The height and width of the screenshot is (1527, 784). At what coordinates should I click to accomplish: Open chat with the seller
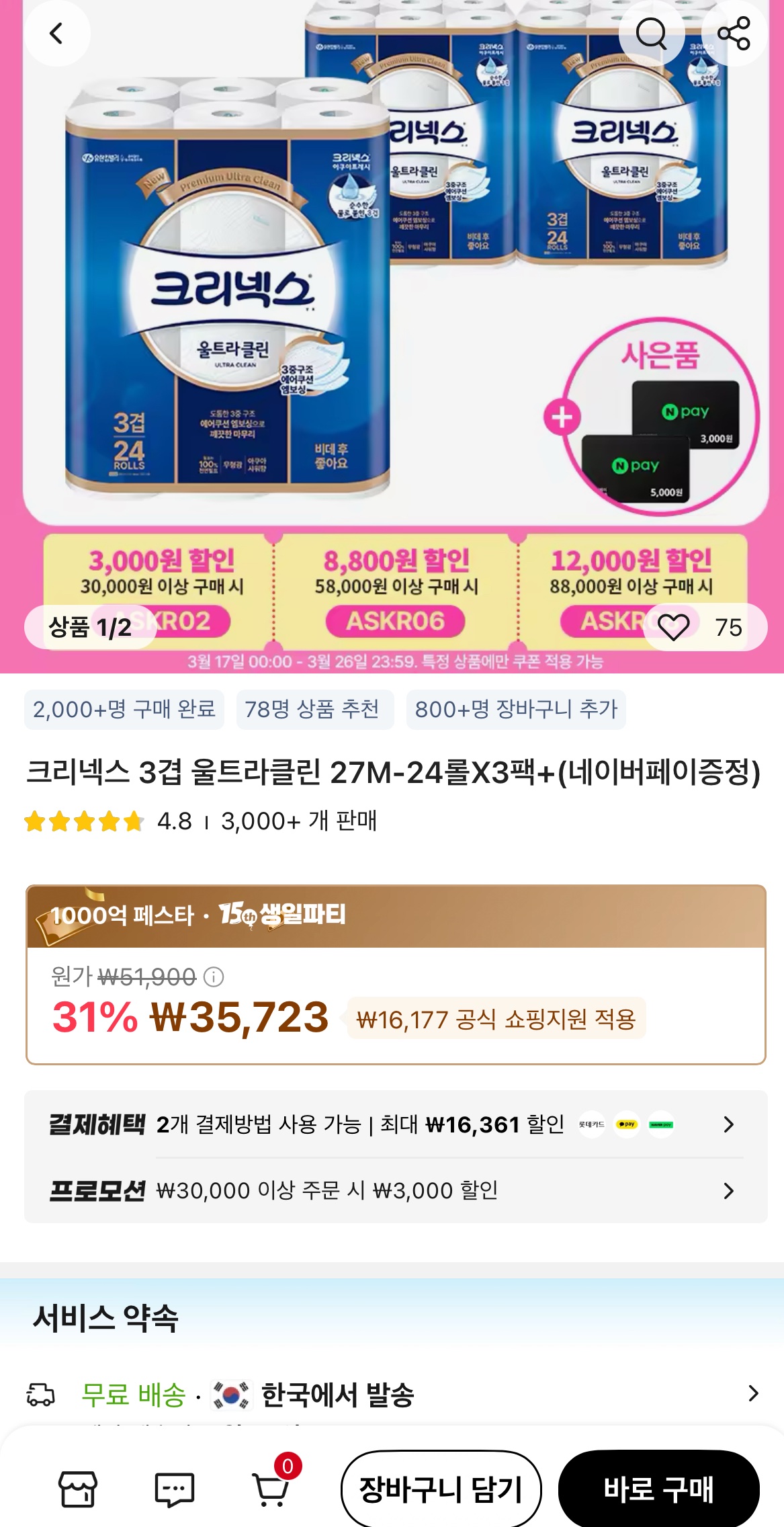(175, 1489)
